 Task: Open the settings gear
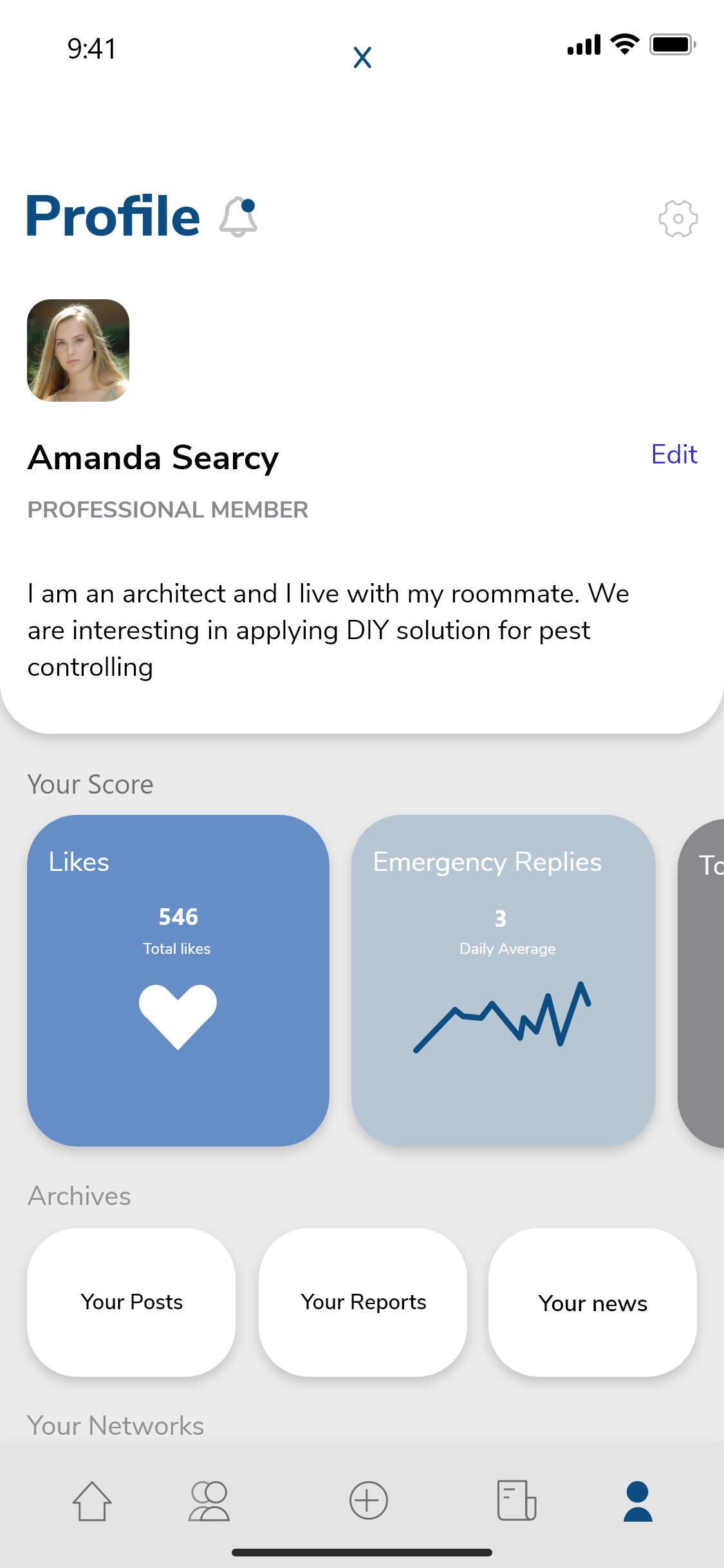click(678, 219)
